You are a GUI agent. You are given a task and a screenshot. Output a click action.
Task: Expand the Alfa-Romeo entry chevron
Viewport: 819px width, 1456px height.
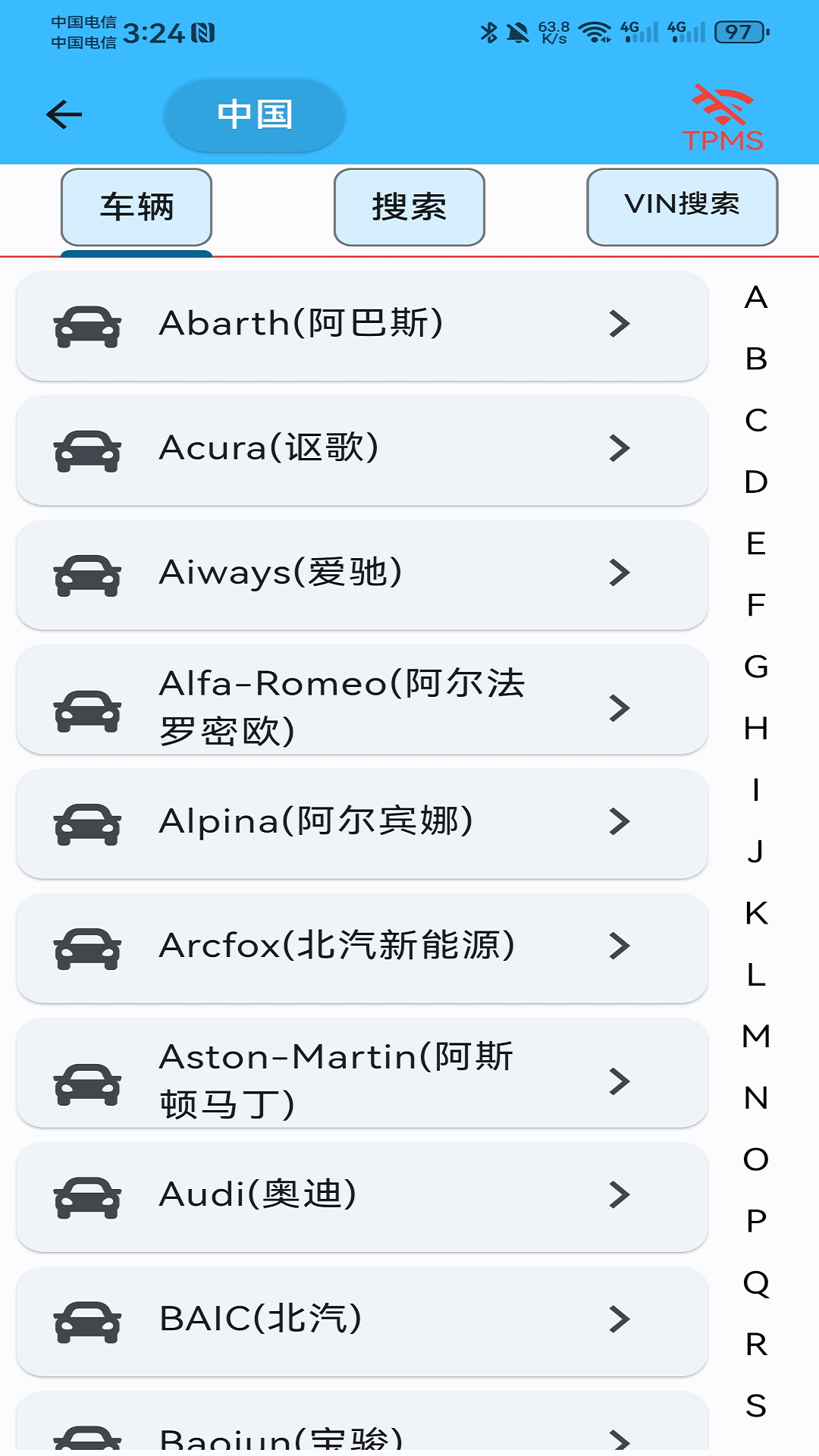[620, 709]
